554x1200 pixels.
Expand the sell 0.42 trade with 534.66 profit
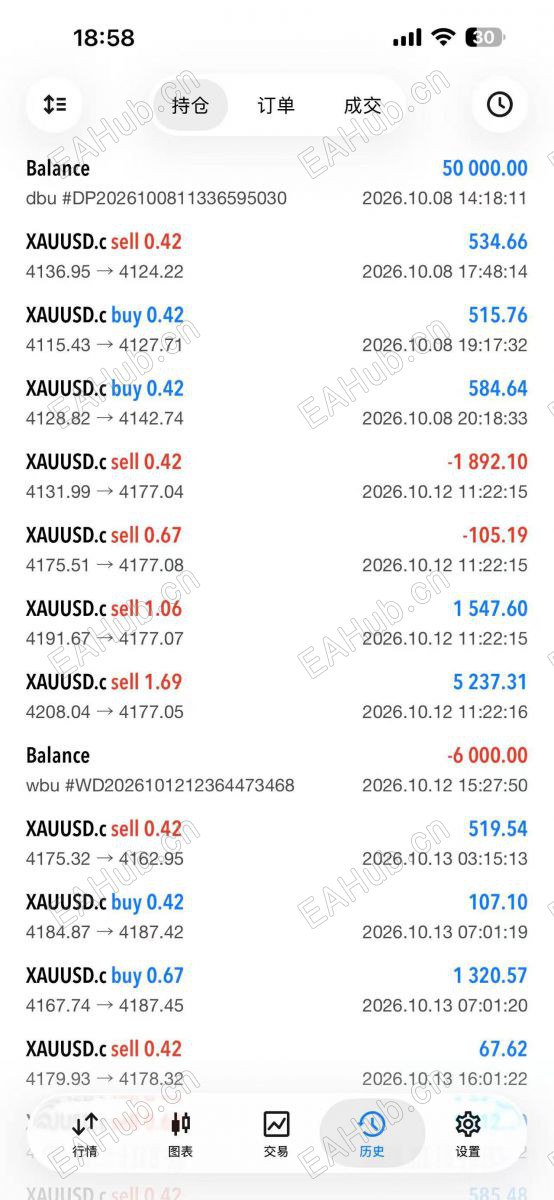point(277,256)
